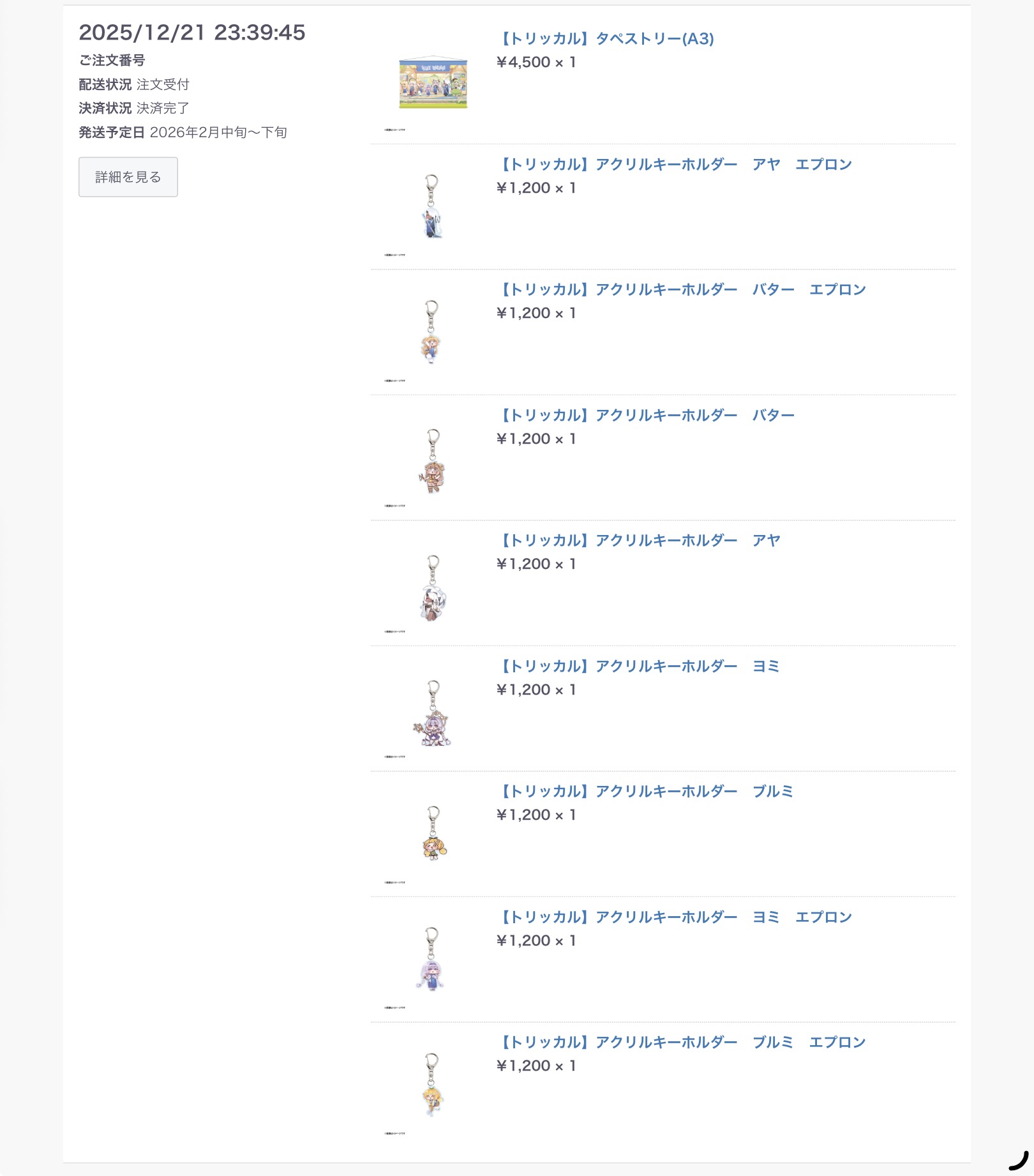This screenshot has height=1176, width=1034.
Task: View the アクリルキーホルダー アヤ link without エプロン
Action: [x=638, y=541]
